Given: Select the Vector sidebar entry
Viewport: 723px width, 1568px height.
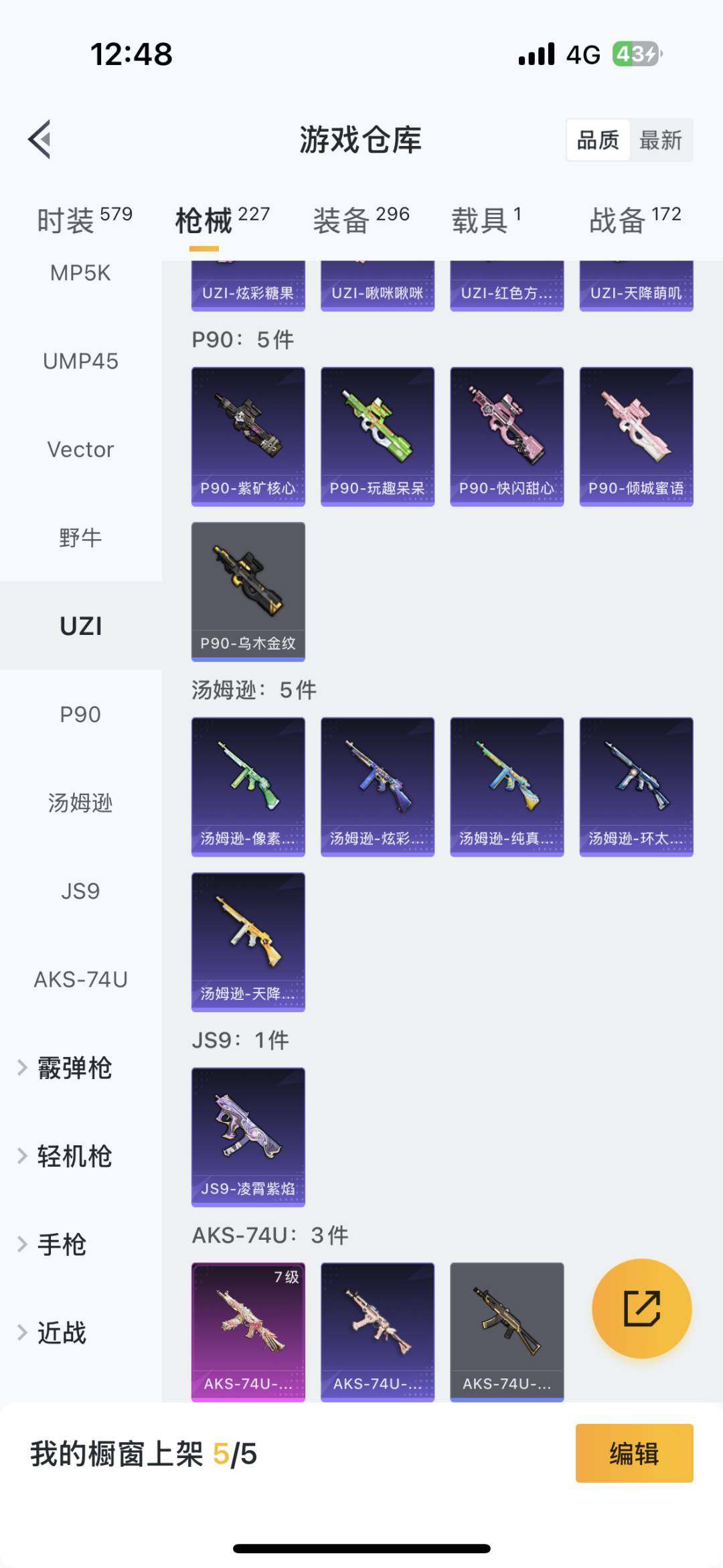Looking at the screenshot, I should (80, 449).
